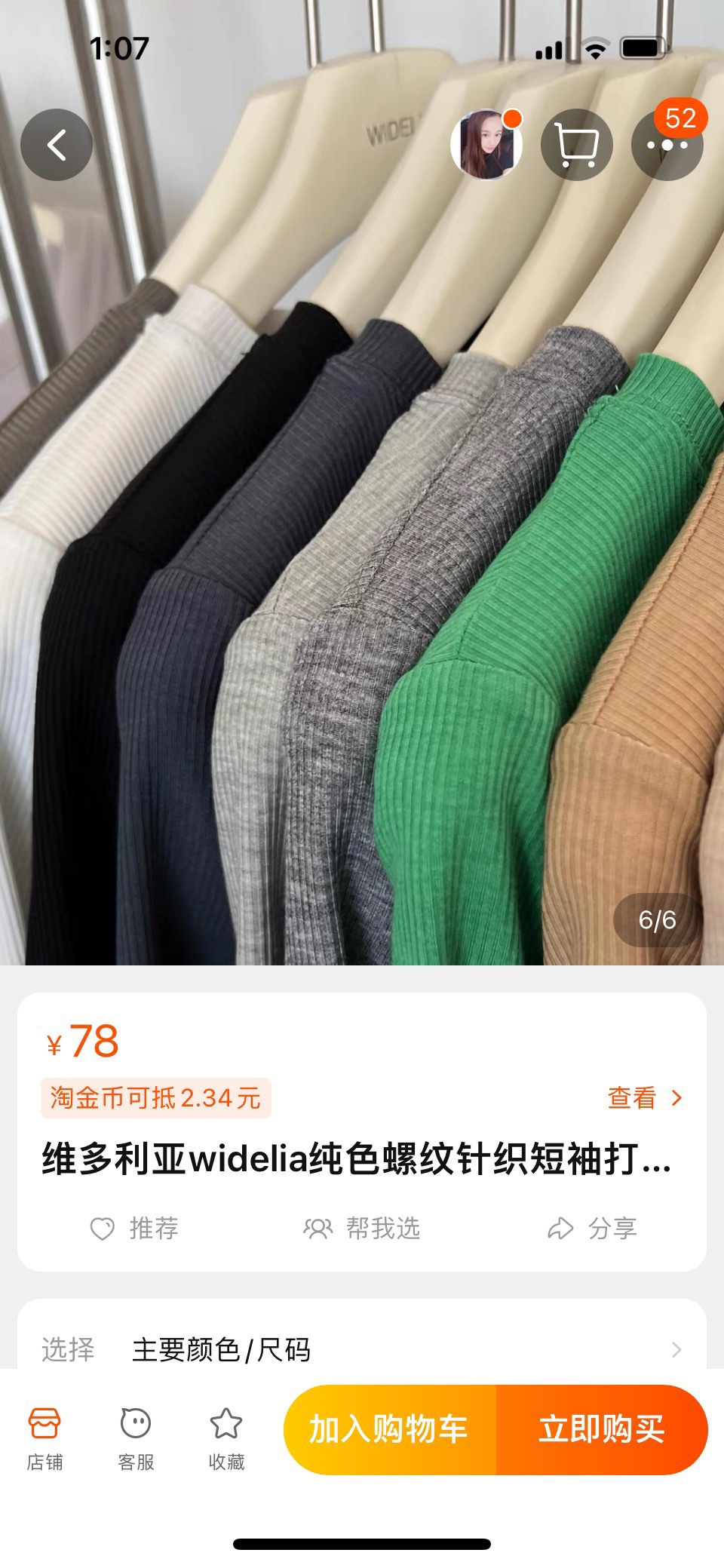
Task: Tap 查看 to view coin discount
Action: tap(644, 1098)
